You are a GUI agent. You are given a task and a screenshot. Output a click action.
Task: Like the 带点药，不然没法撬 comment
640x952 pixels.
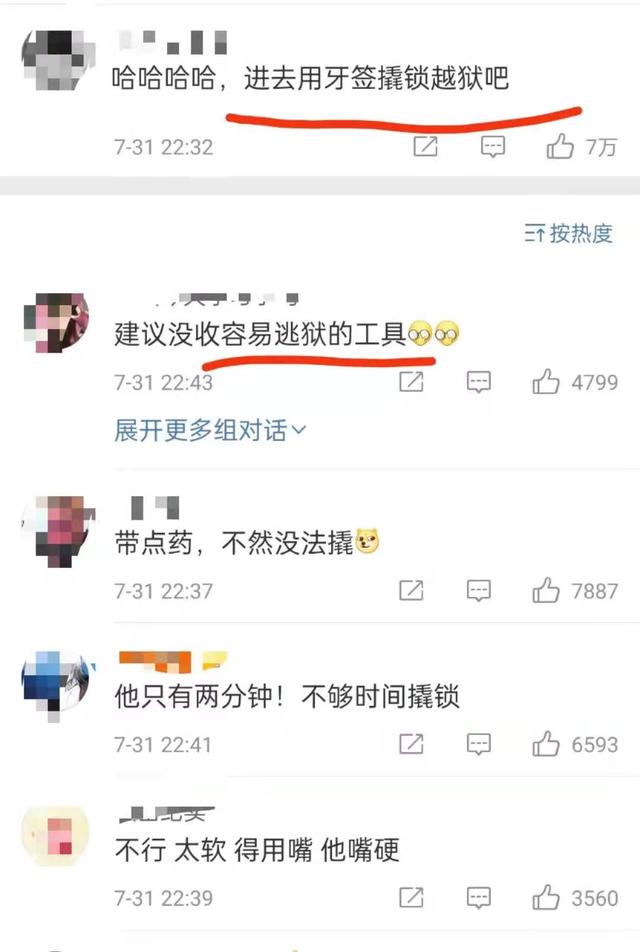tap(546, 591)
